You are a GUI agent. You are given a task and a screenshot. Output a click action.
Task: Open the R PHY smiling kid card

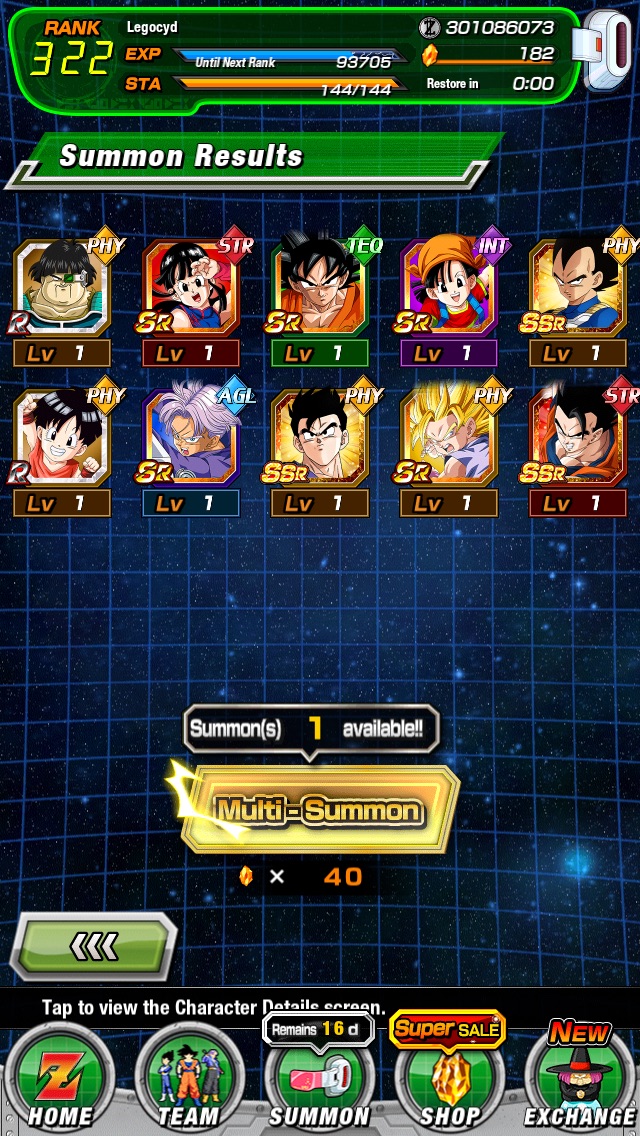coord(62,440)
